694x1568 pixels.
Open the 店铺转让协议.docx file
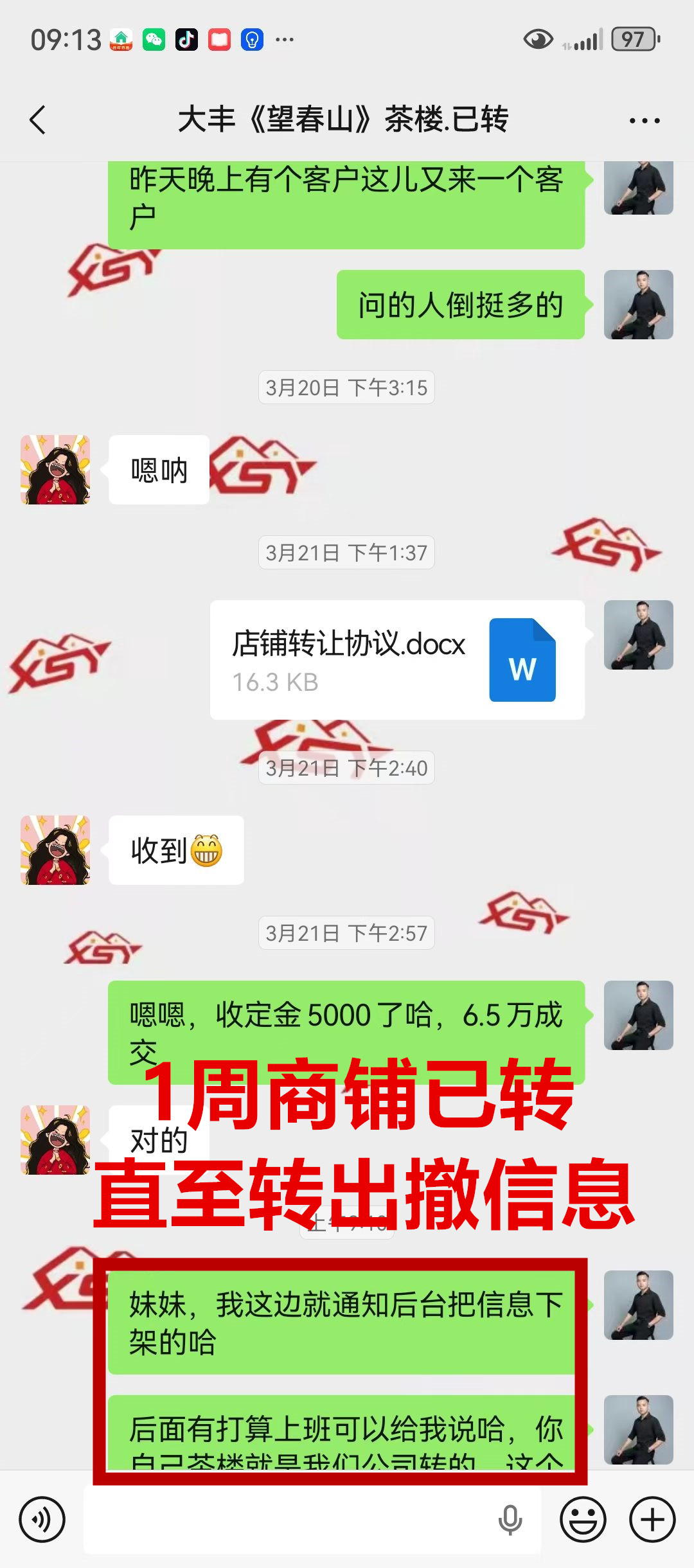tap(396, 660)
